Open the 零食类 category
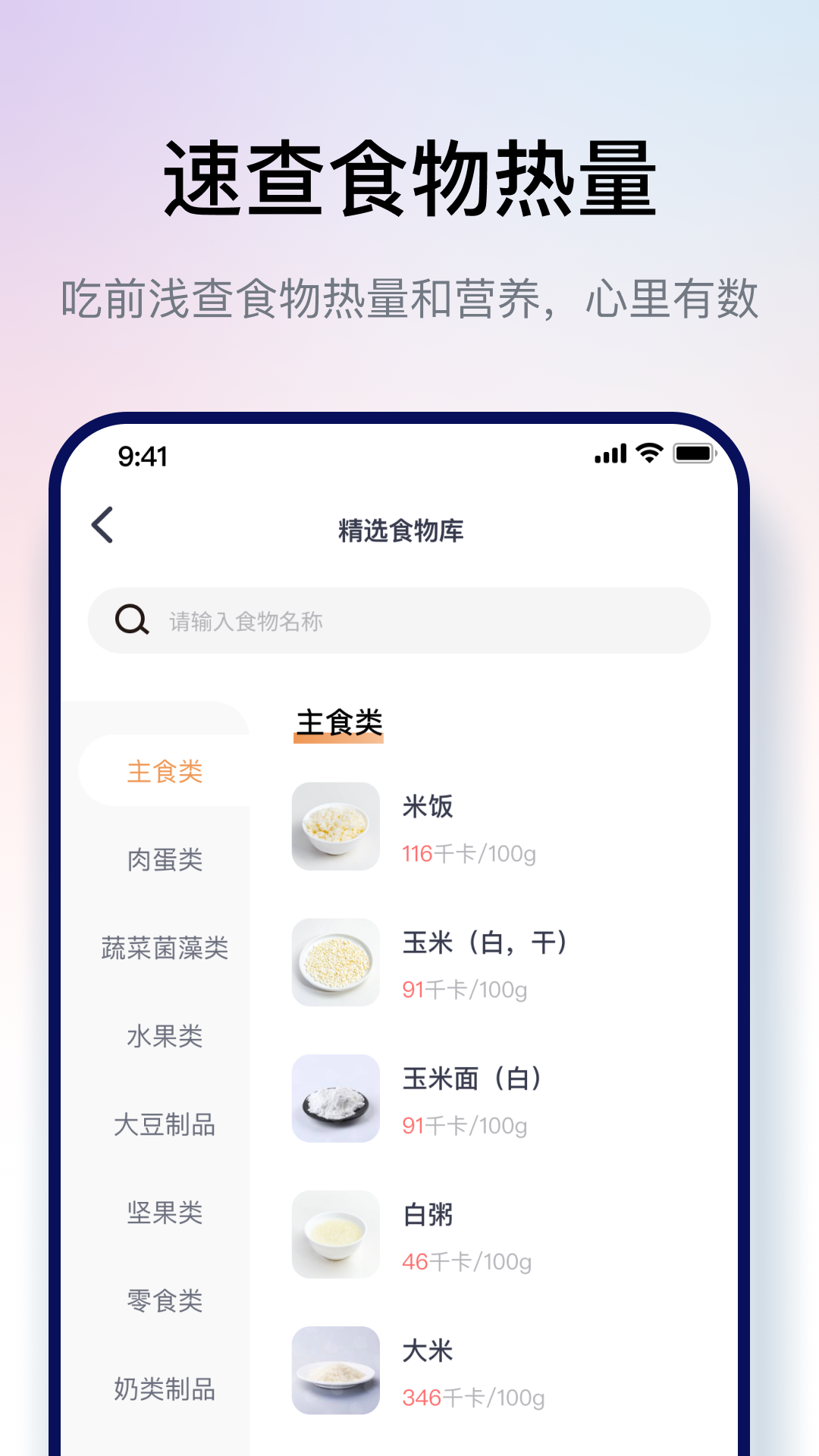 coord(164,1301)
